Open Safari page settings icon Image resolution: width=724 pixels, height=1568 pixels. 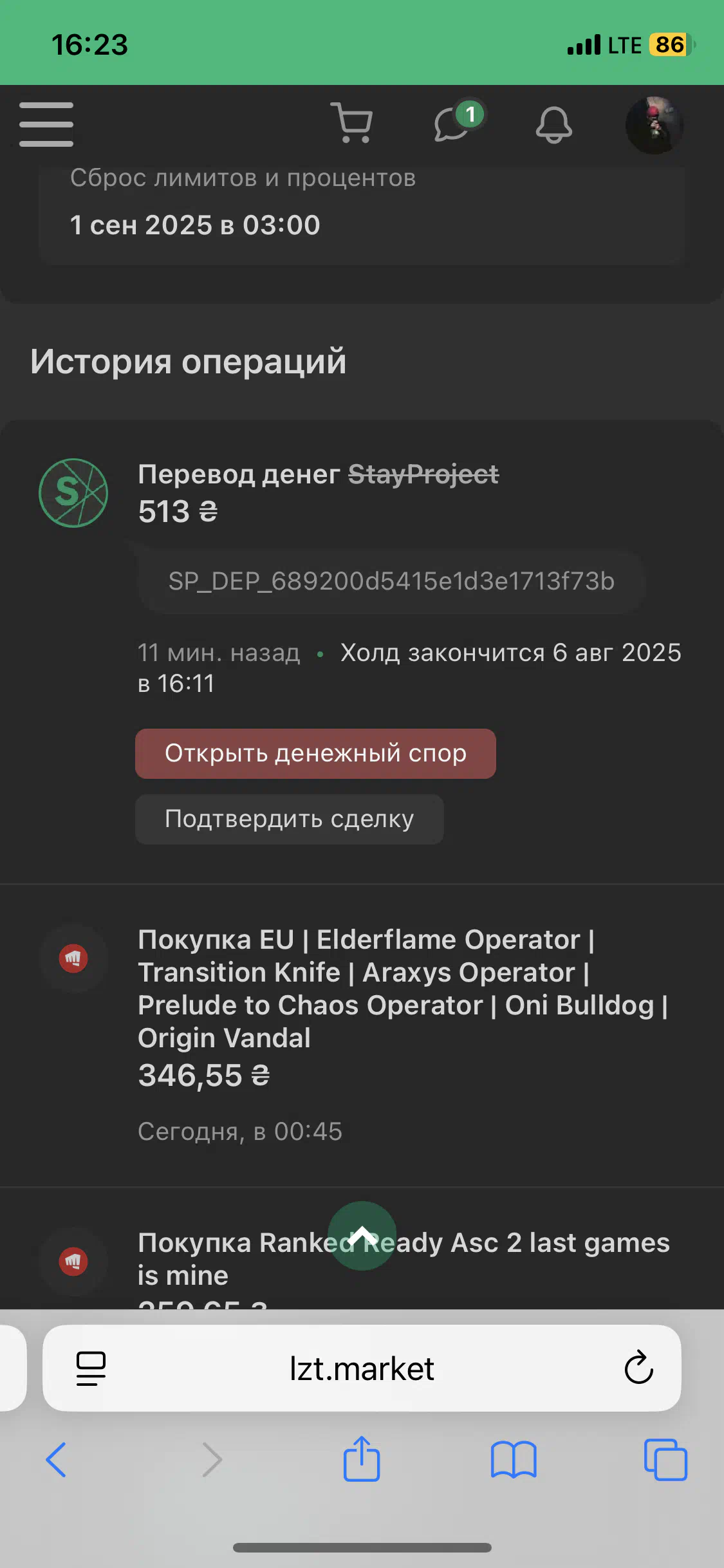[x=91, y=1368]
